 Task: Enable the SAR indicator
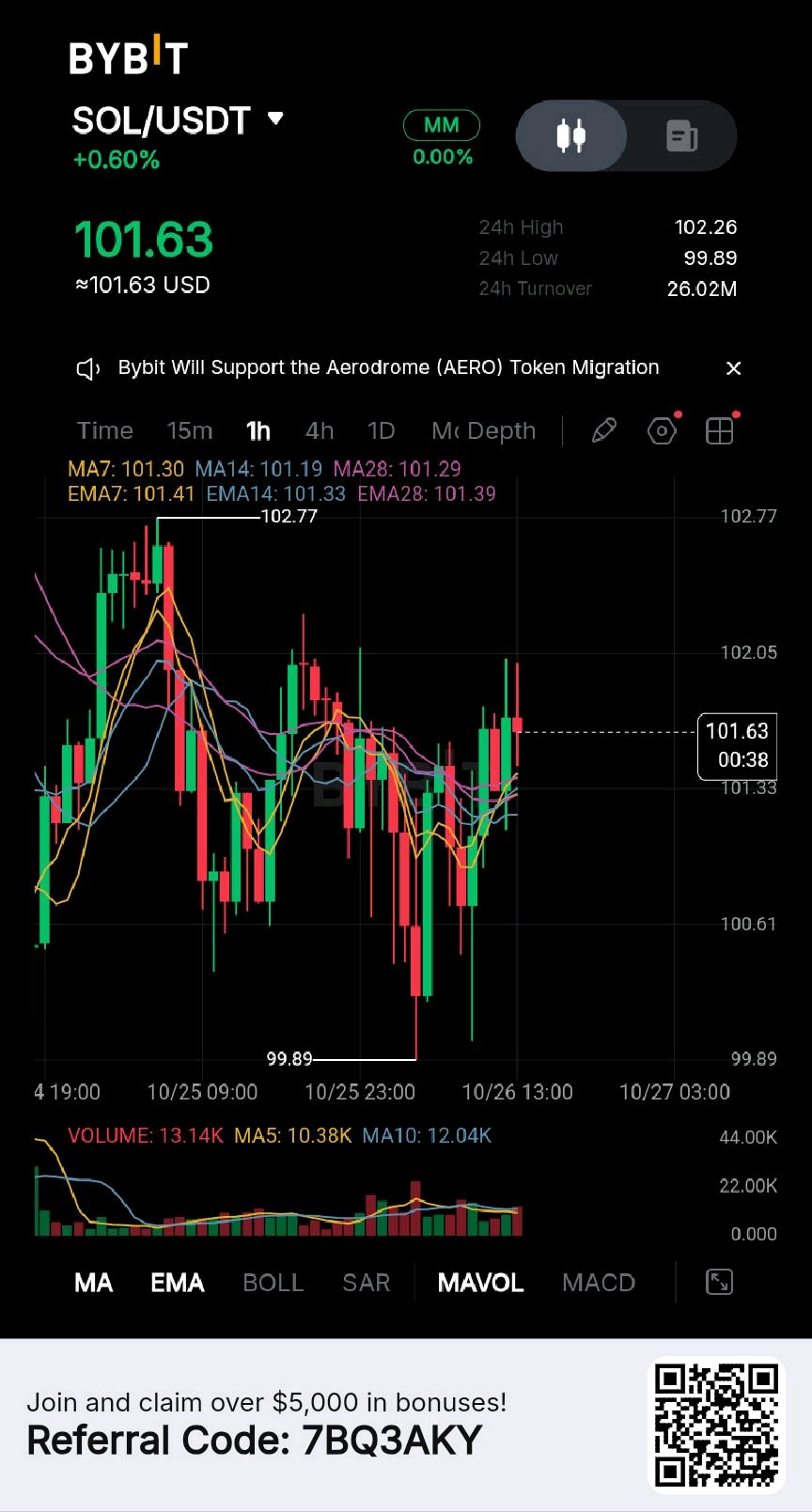click(367, 1283)
